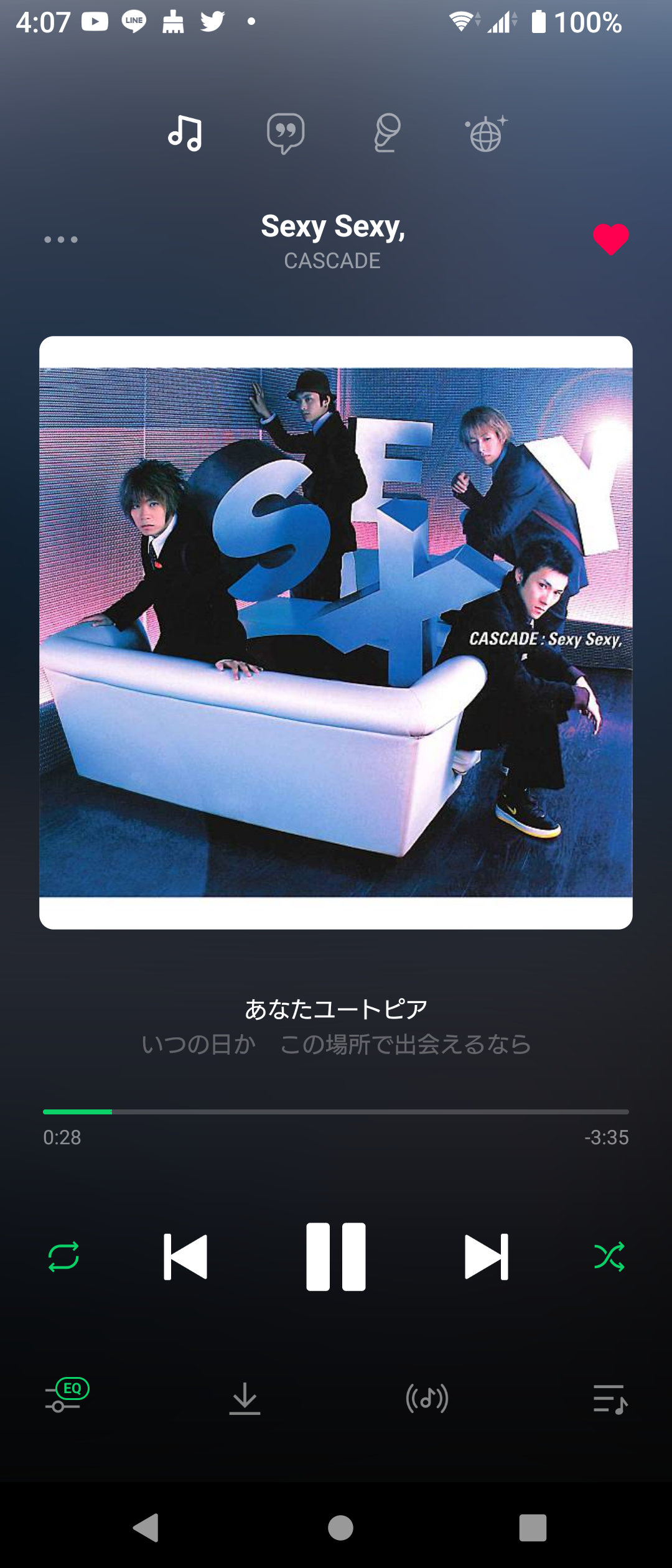
Task: Go back with the system back button
Action: [146, 1528]
